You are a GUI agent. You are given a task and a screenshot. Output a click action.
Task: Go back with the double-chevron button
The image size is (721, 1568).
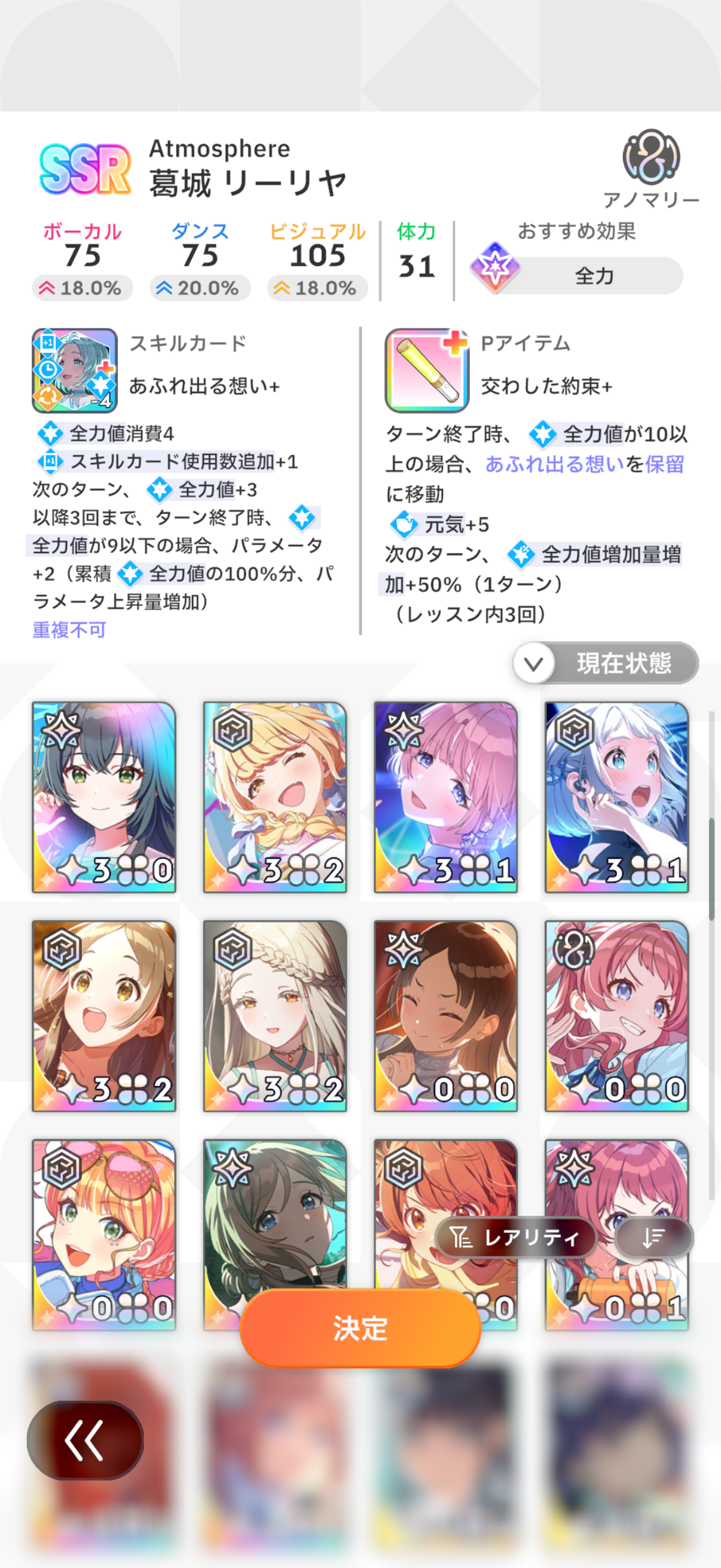pos(85,1439)
